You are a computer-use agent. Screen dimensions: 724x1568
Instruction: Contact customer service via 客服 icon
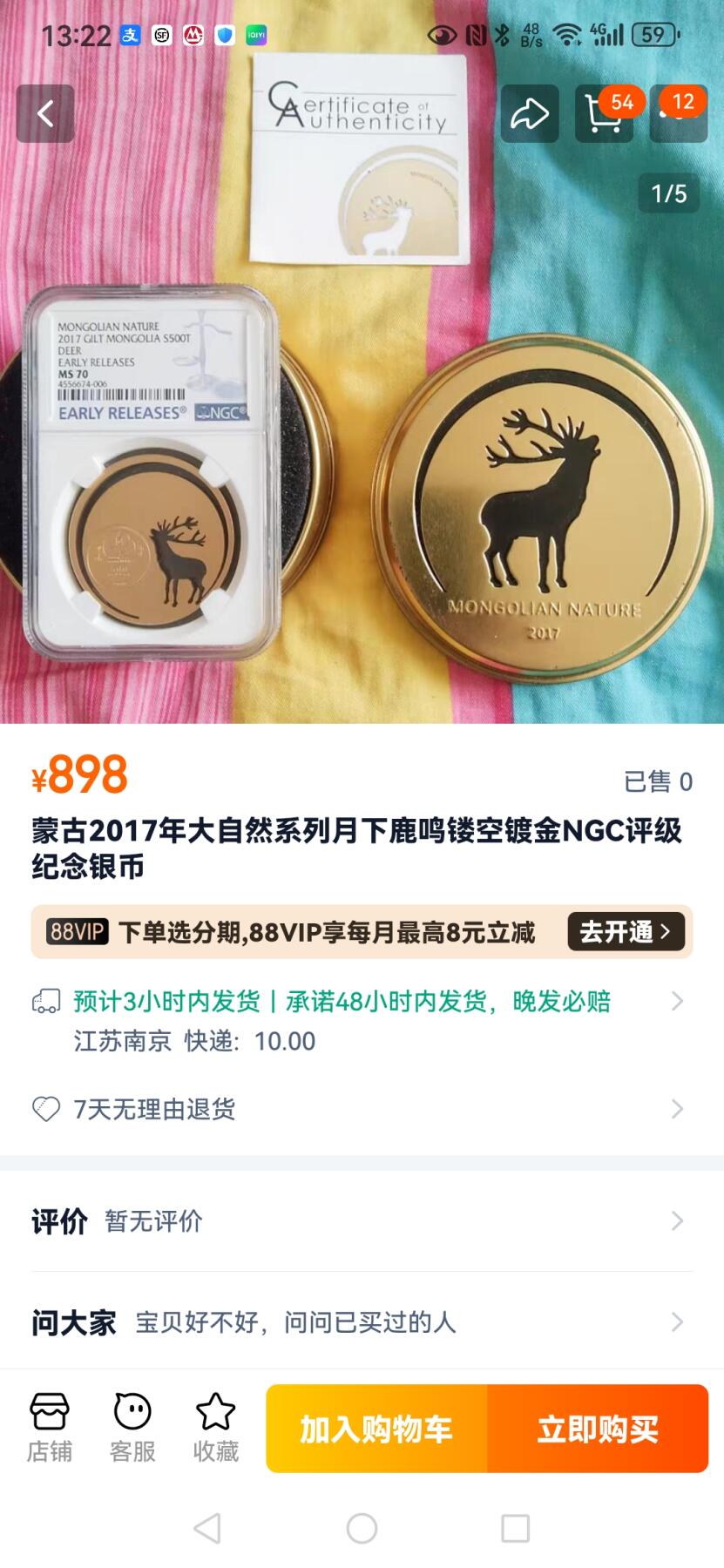point(132,1425)
